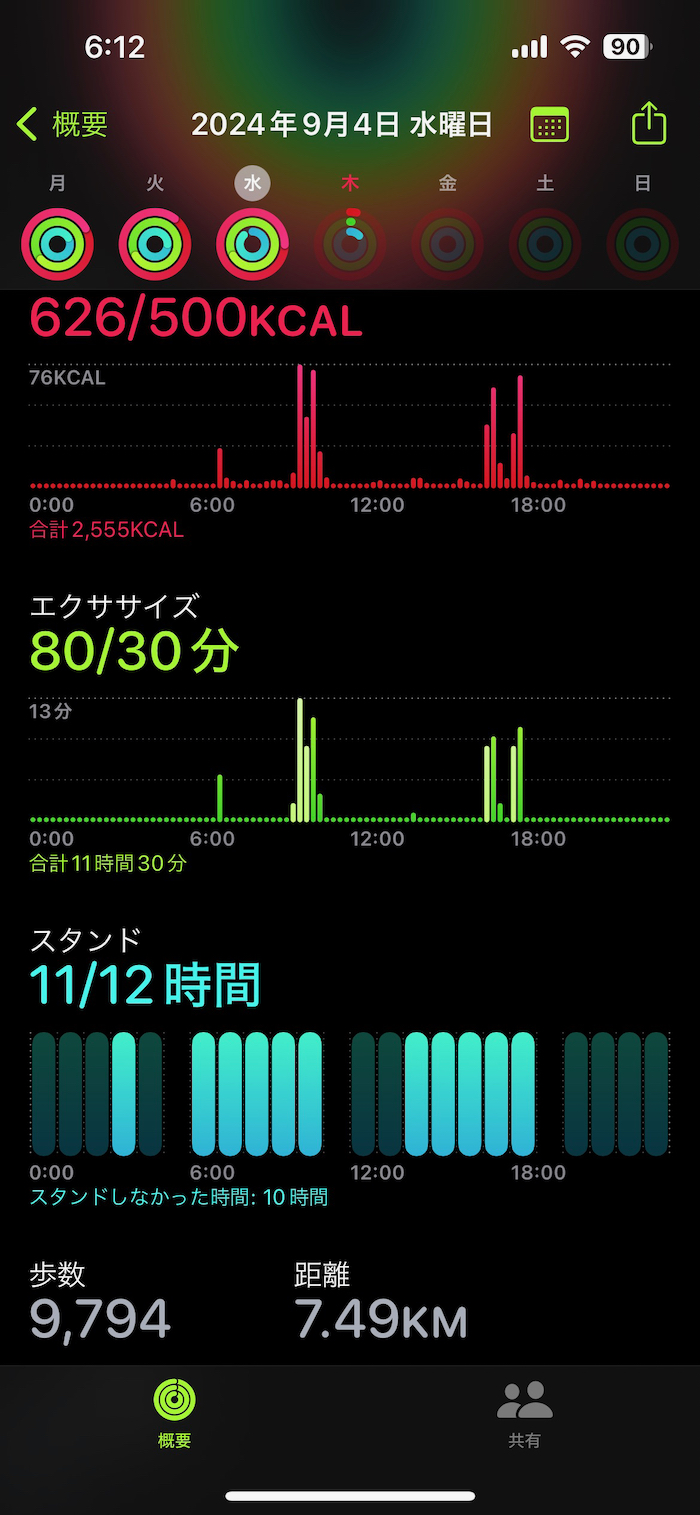Select Tuesday's activity rings
This screenshot has width=700, height=1515.
point(155,243)
